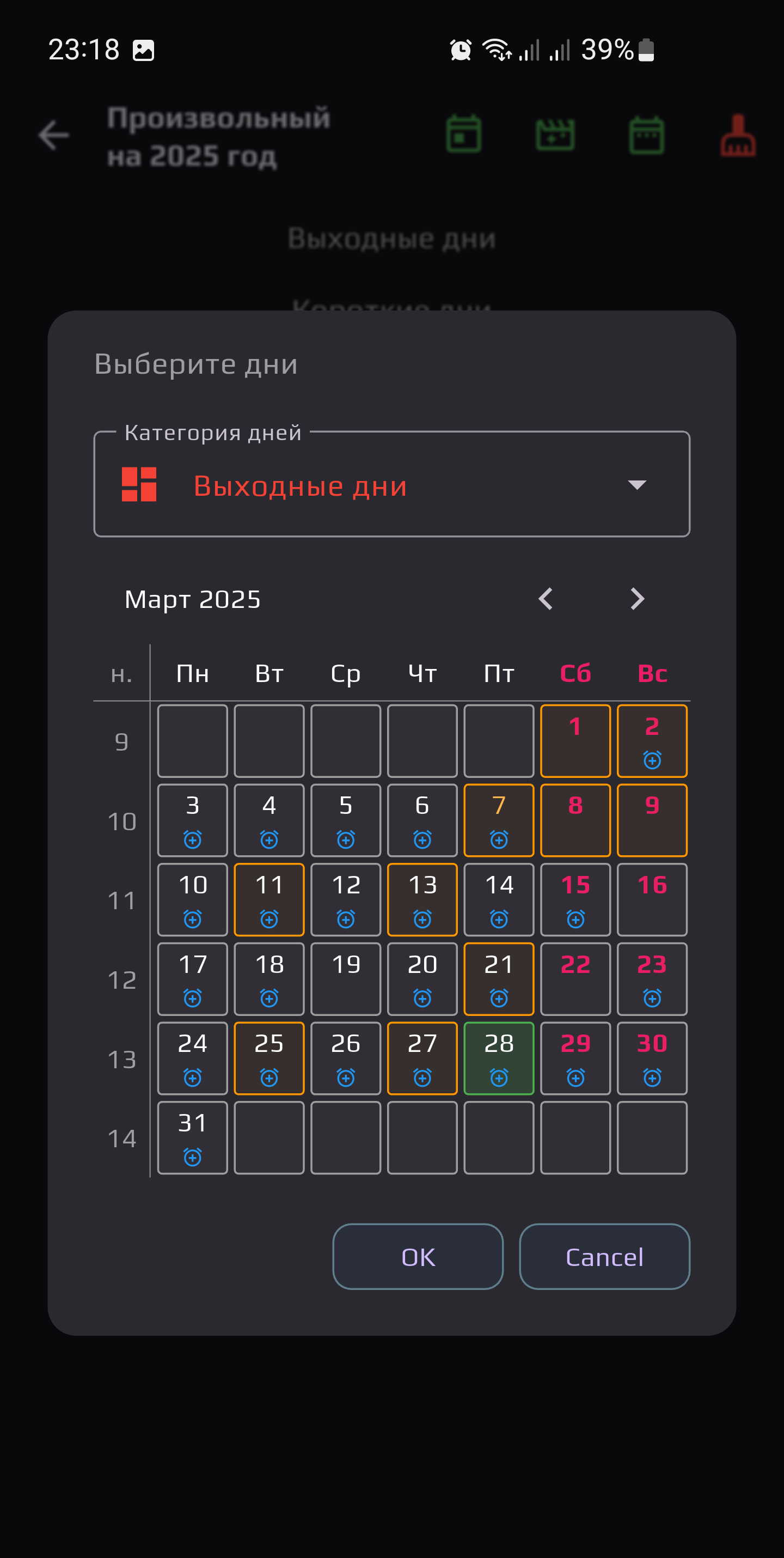The width and height of the screenshot is (784, 1558).
Task: Choose March 19 in the calendar
Action: 345,978
